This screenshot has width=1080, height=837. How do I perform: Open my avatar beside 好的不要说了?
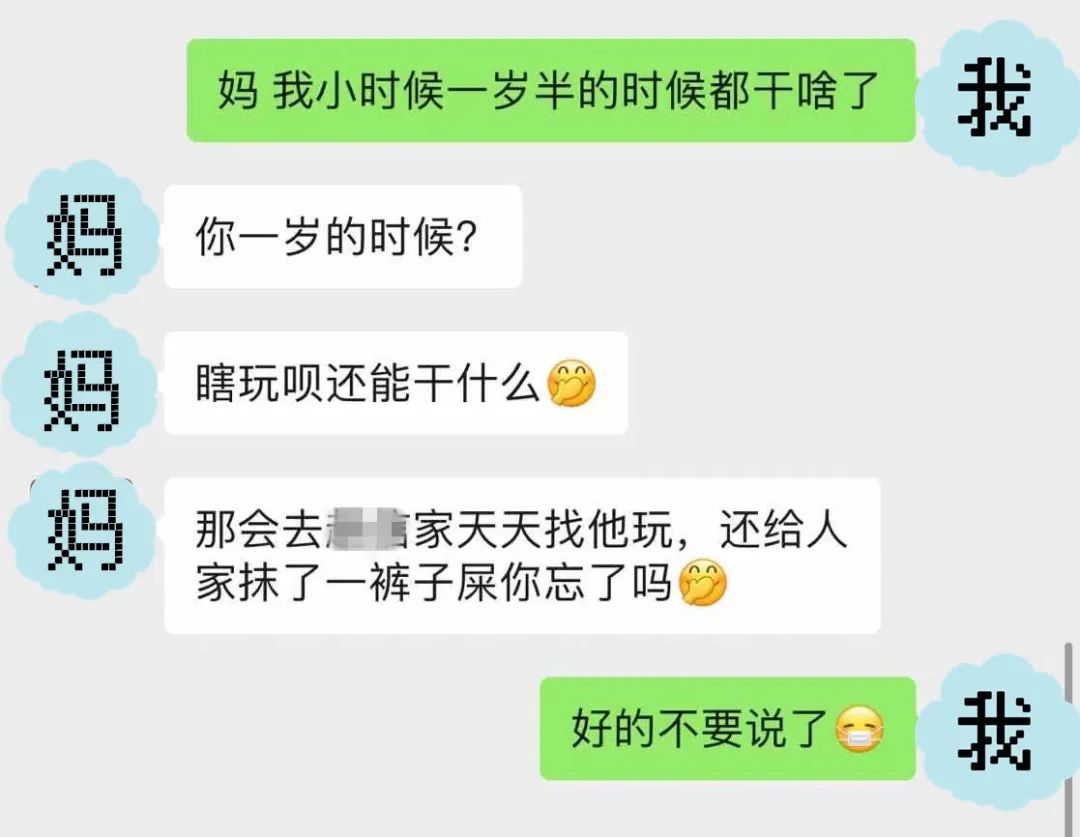tap(994, 727)
